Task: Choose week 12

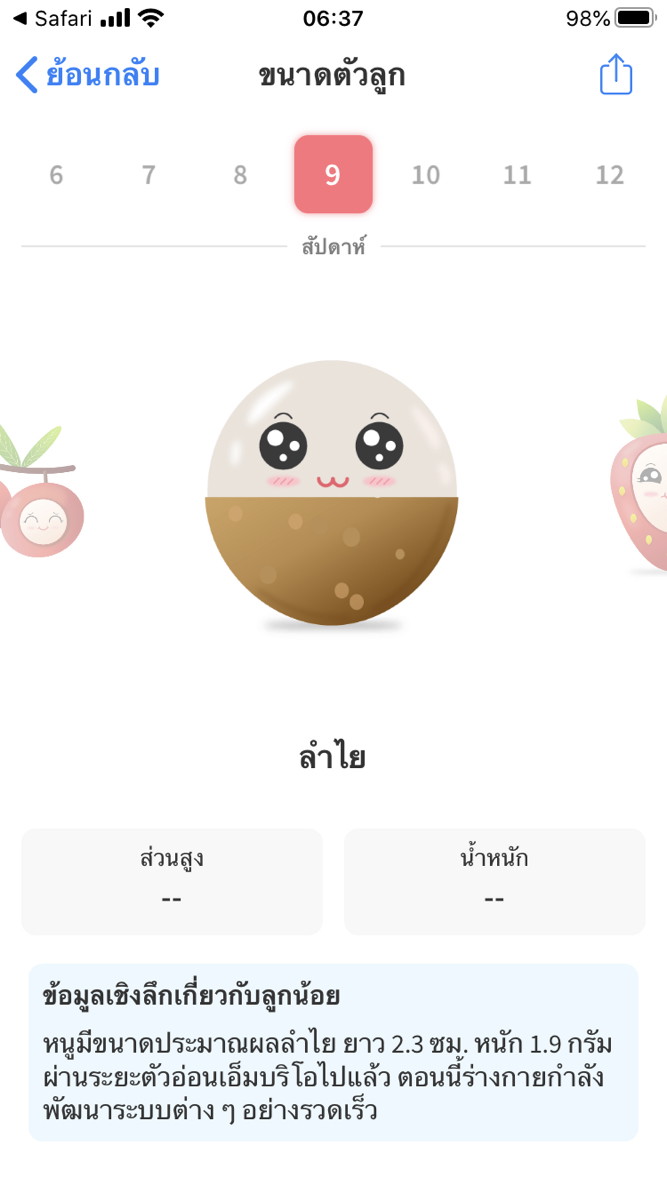Action: tap(609, 175)
